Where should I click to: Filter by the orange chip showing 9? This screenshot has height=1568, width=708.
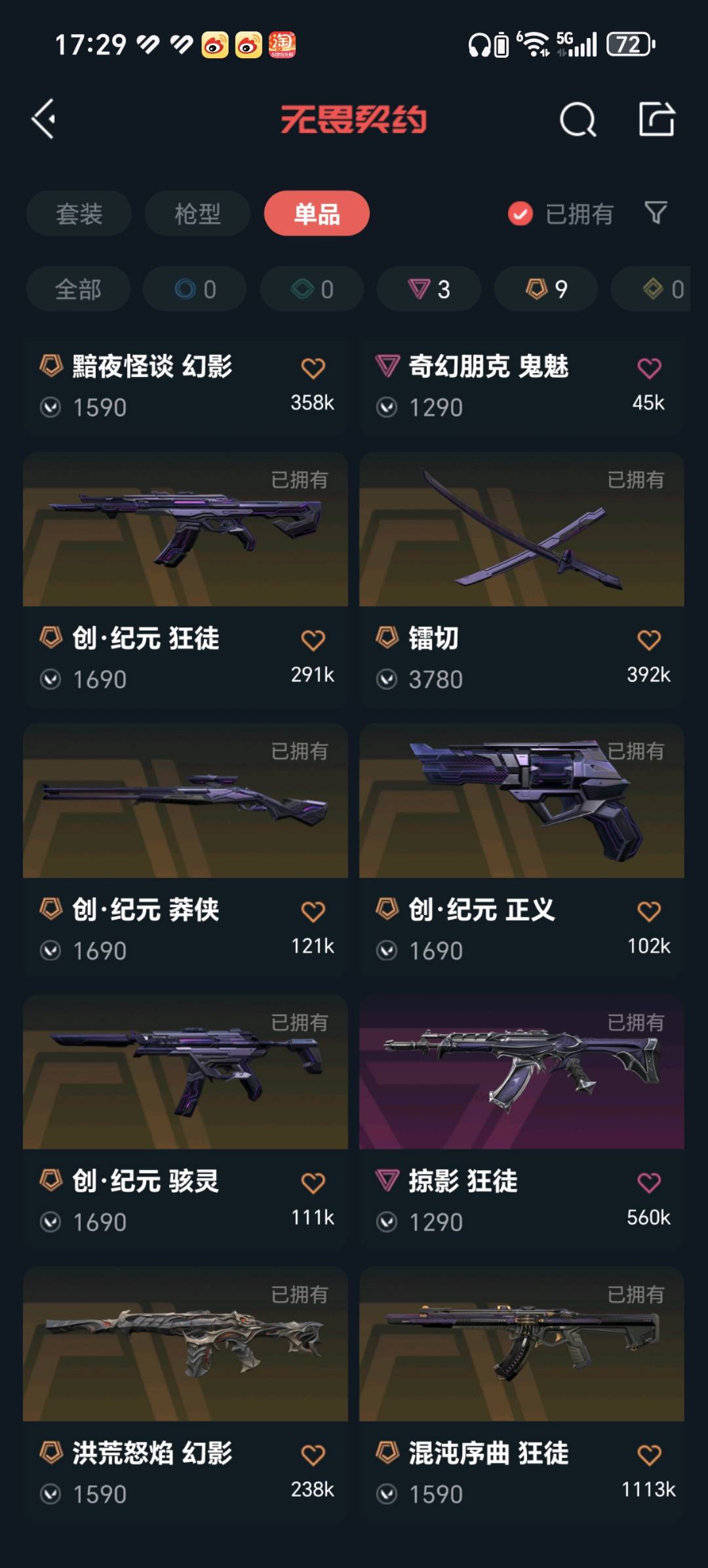tap(546, 289)
